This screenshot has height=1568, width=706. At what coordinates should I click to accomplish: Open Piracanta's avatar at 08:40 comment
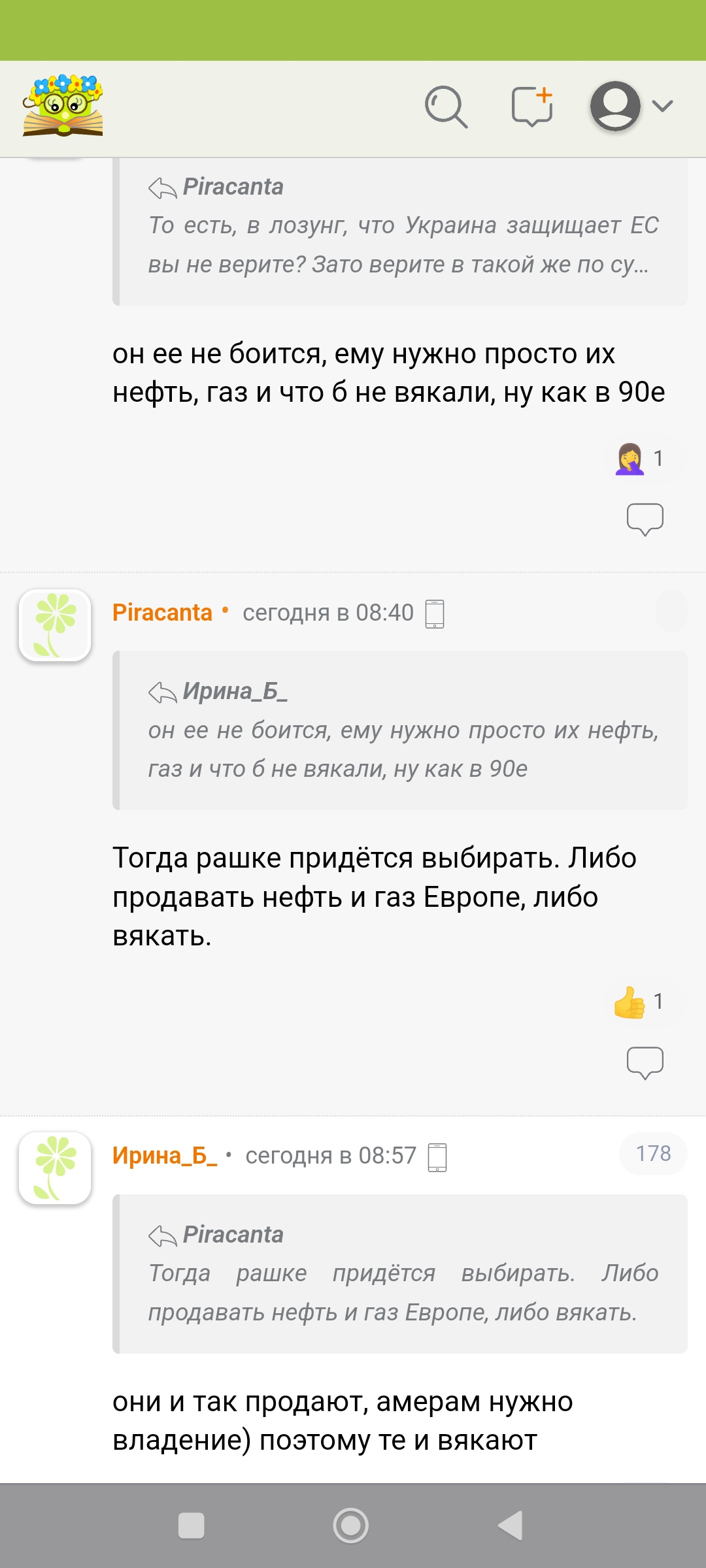tap(55, 625)
